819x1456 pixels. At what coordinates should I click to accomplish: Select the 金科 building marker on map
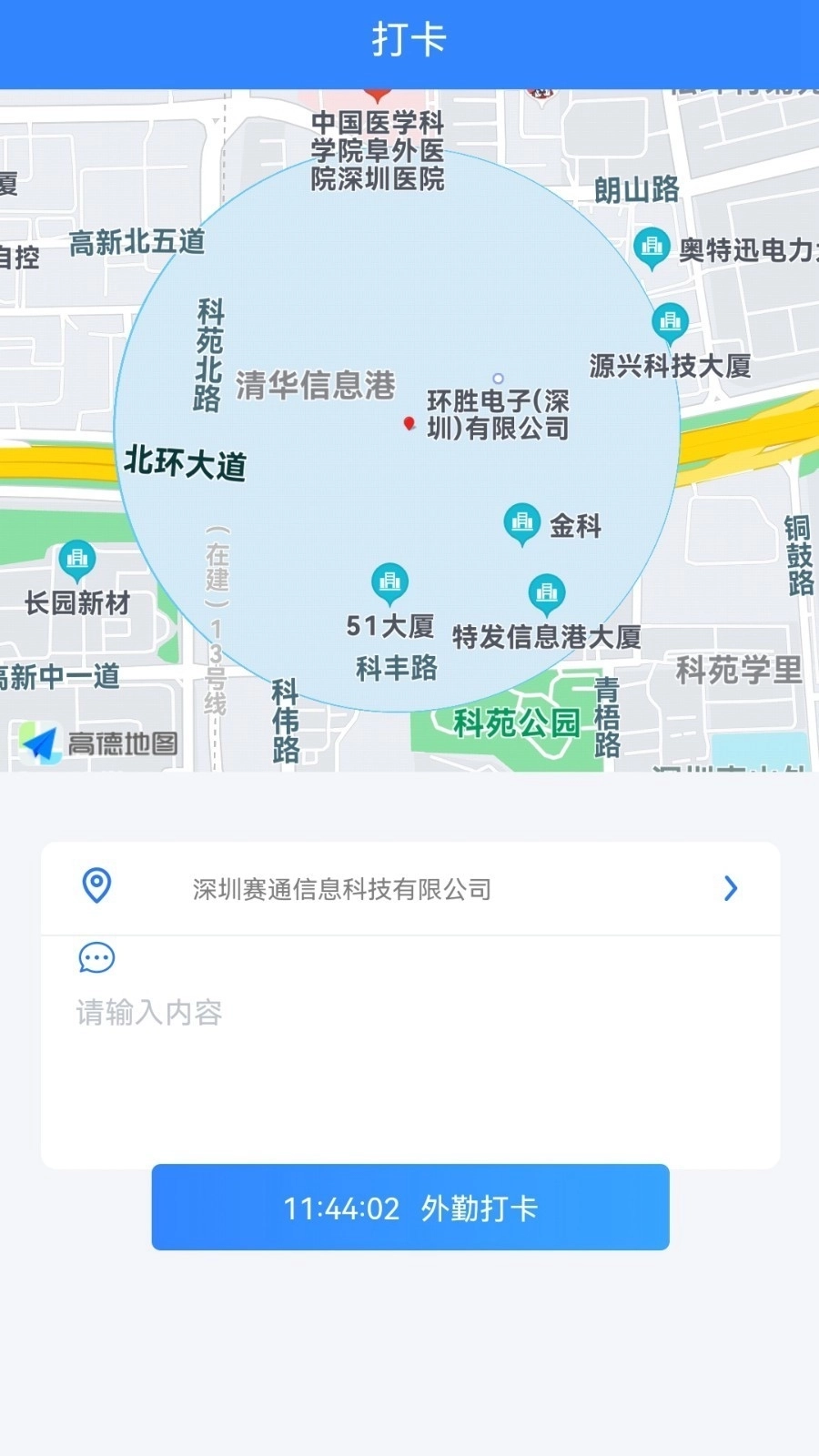pos(521,521)
